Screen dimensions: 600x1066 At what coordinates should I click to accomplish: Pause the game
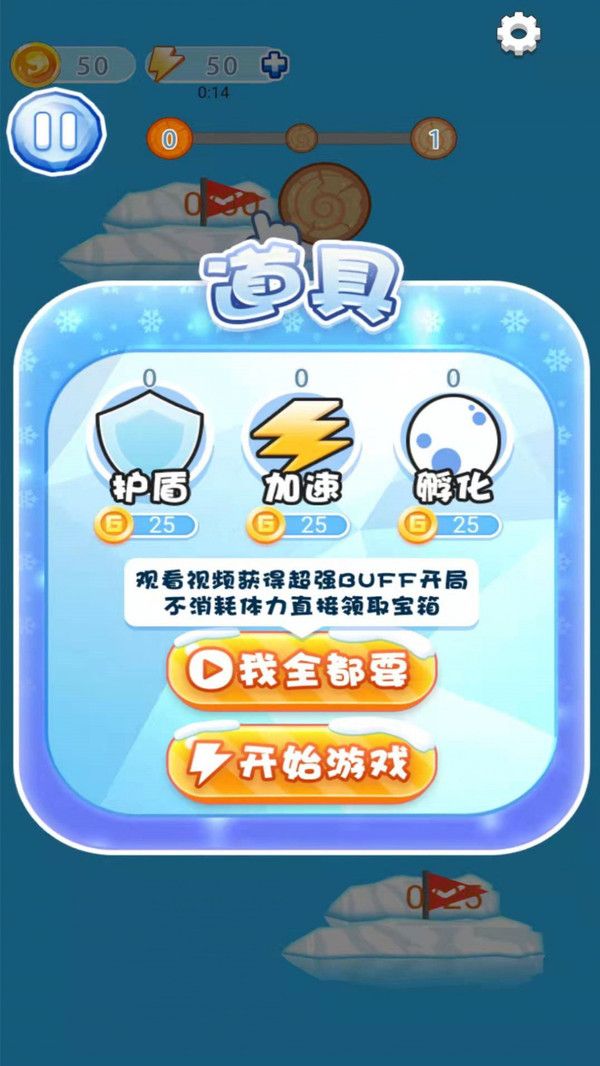click(x=55, y=131)
